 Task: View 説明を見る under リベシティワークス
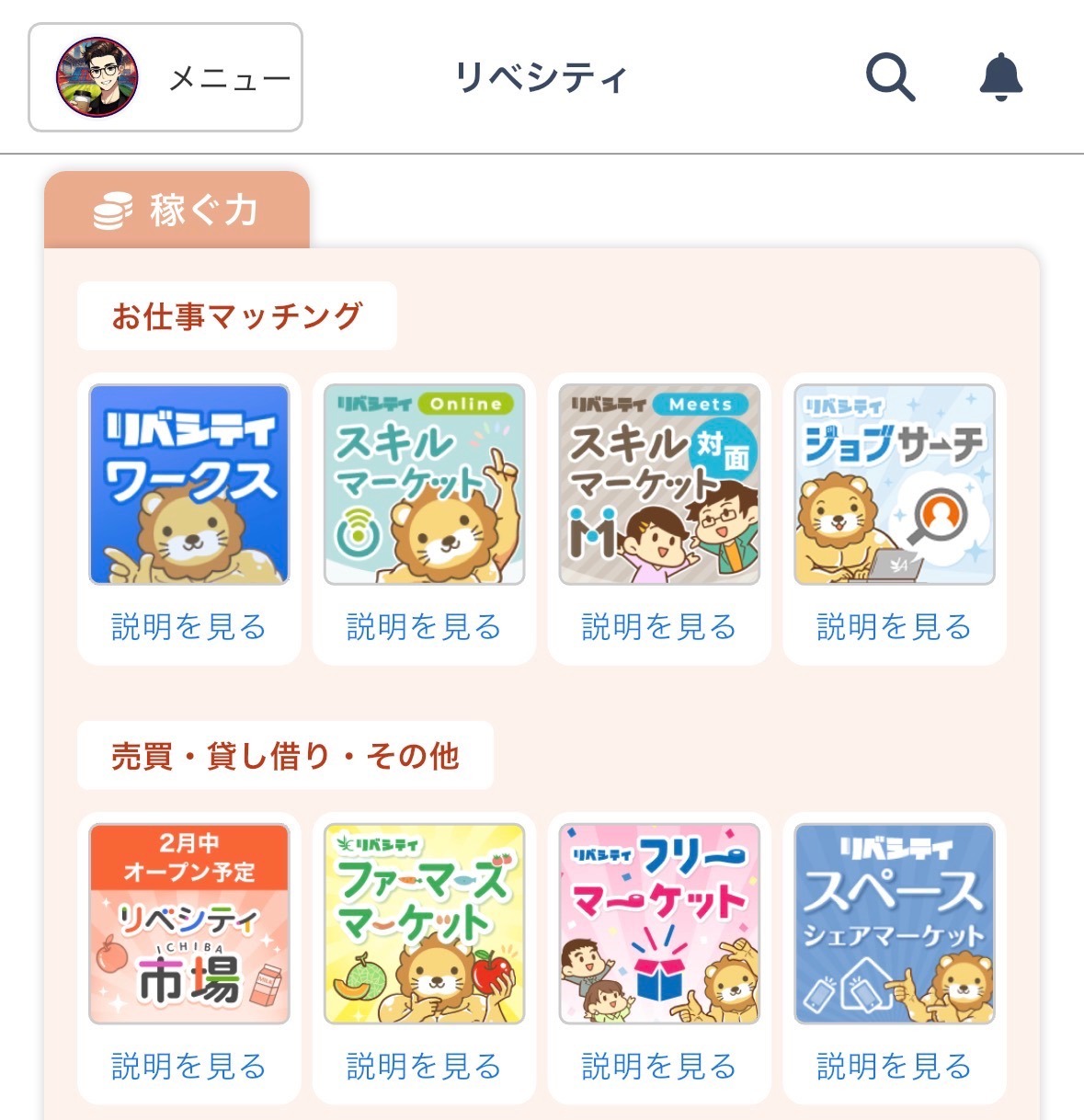pos(189,627)
